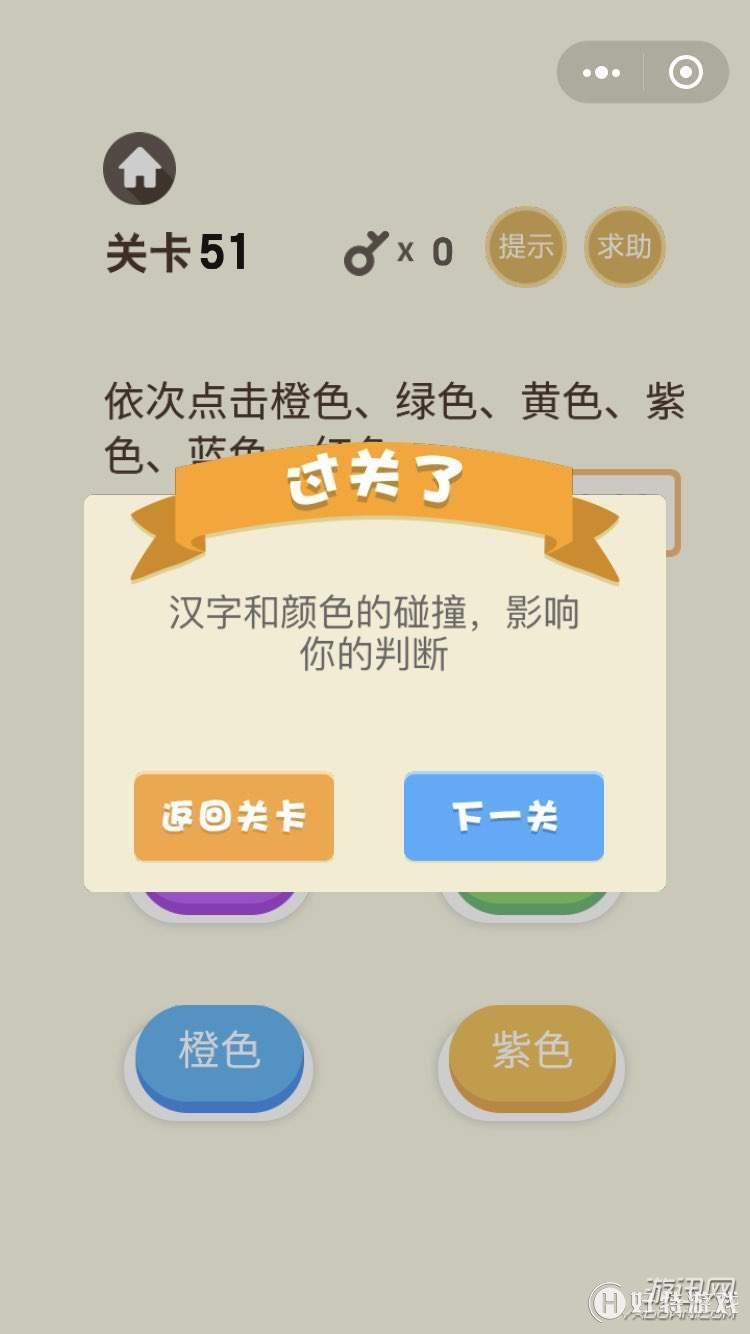Tap 返回关卡 to return to level list
The image size is (750, 1334).
click(x=234, y=817)
